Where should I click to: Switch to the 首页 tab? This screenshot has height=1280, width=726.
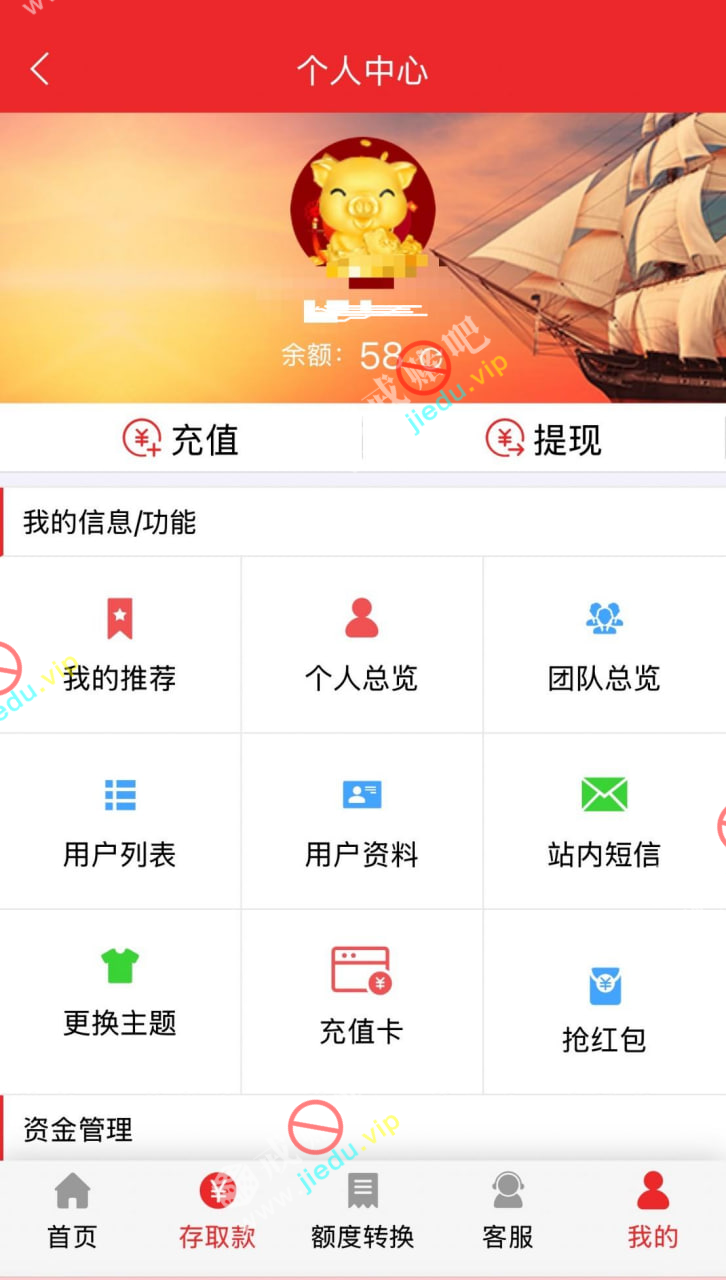click(72, 1210)
